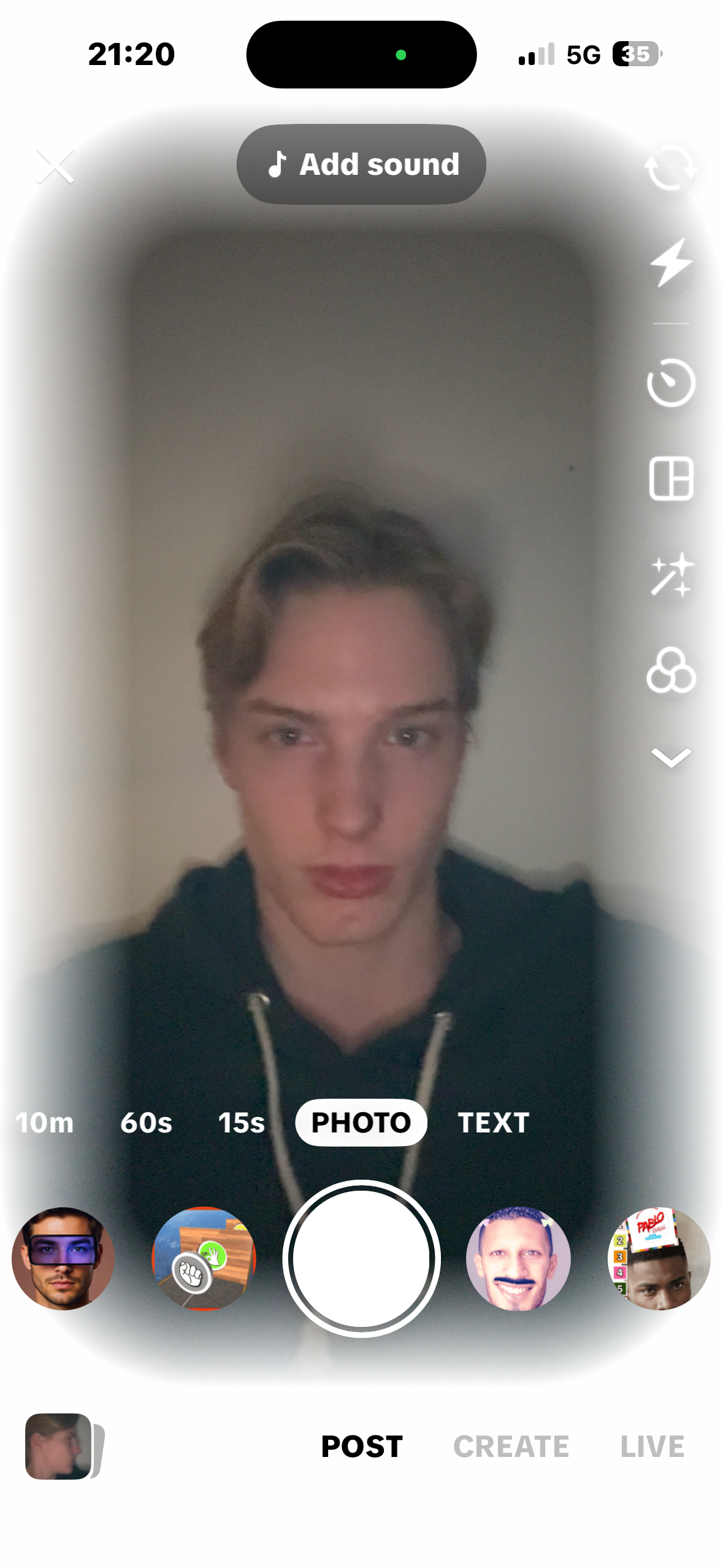Flip the camera
The width and height of the screenshot is (723, 1568).
(670, 167)
